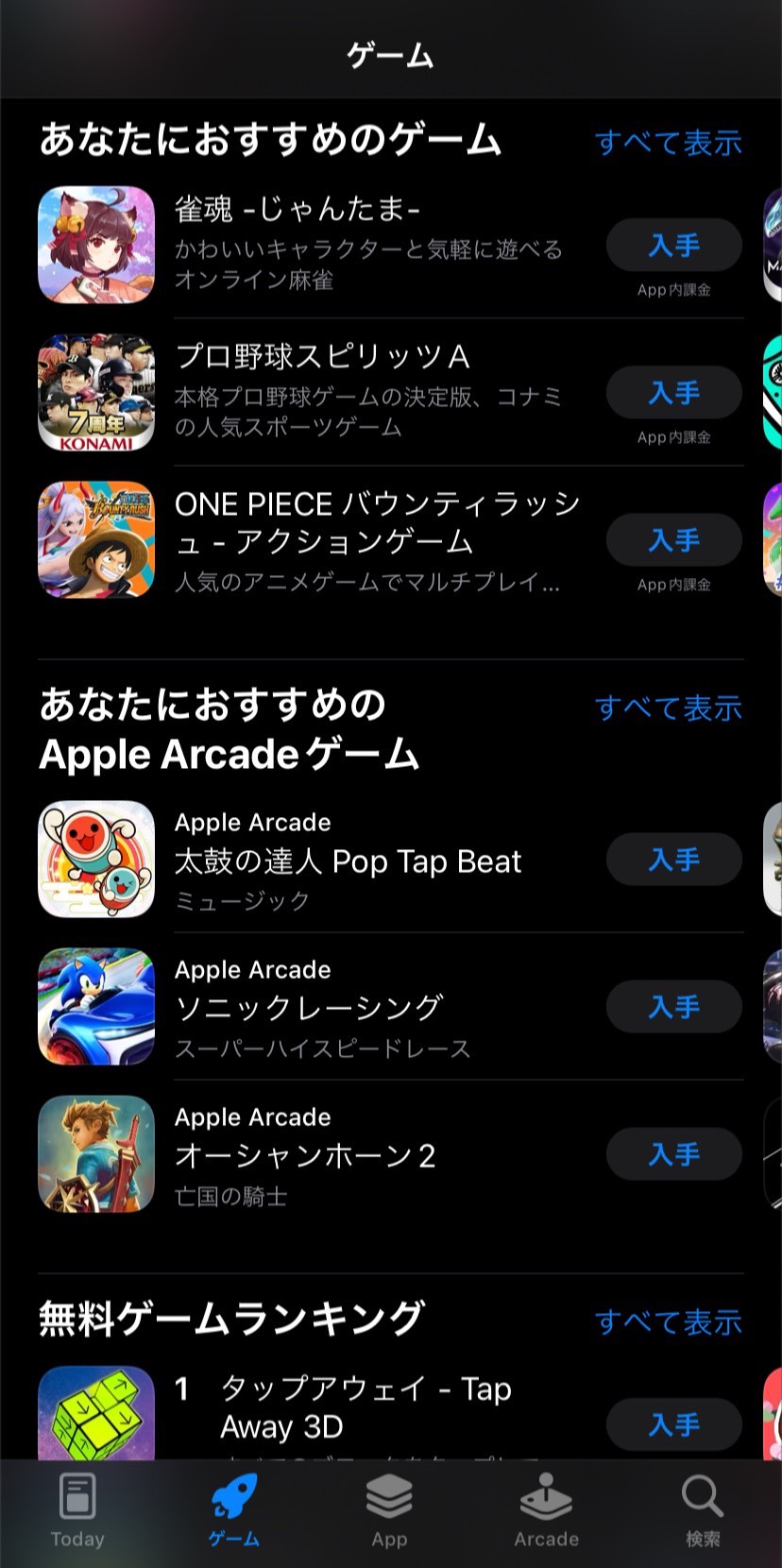Switch to the App tab

pos(389,1511)
